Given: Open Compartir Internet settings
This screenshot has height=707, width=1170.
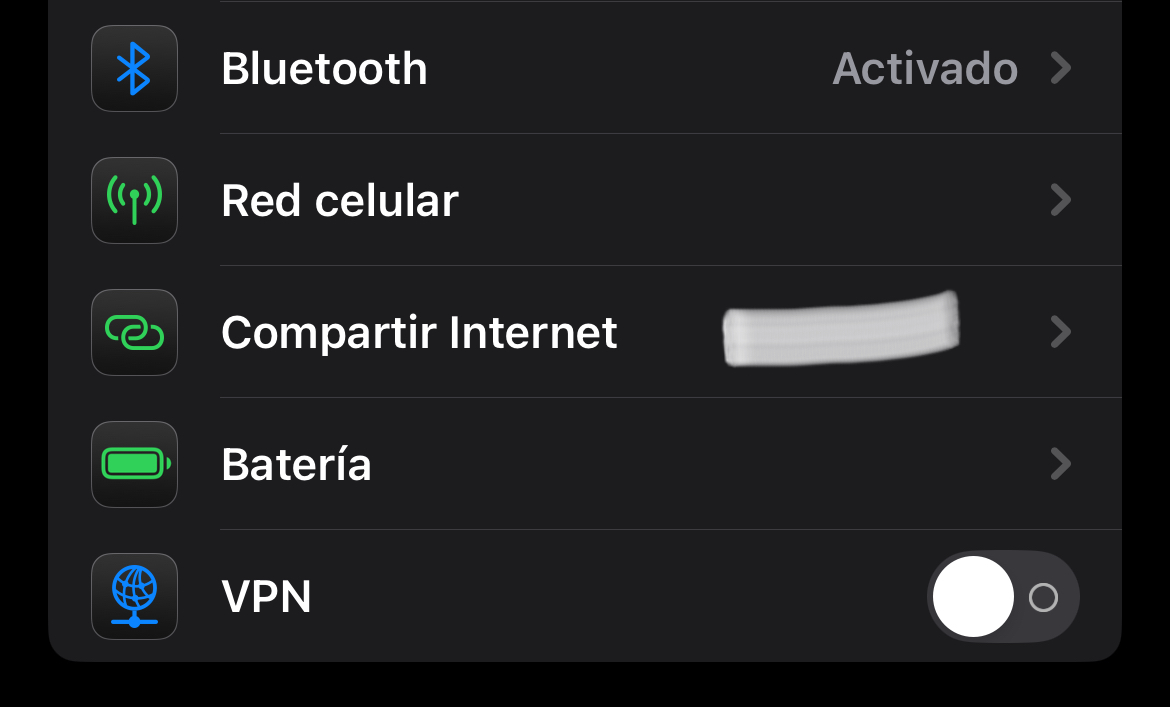Looking at the screenshot, I should point(584,332).
